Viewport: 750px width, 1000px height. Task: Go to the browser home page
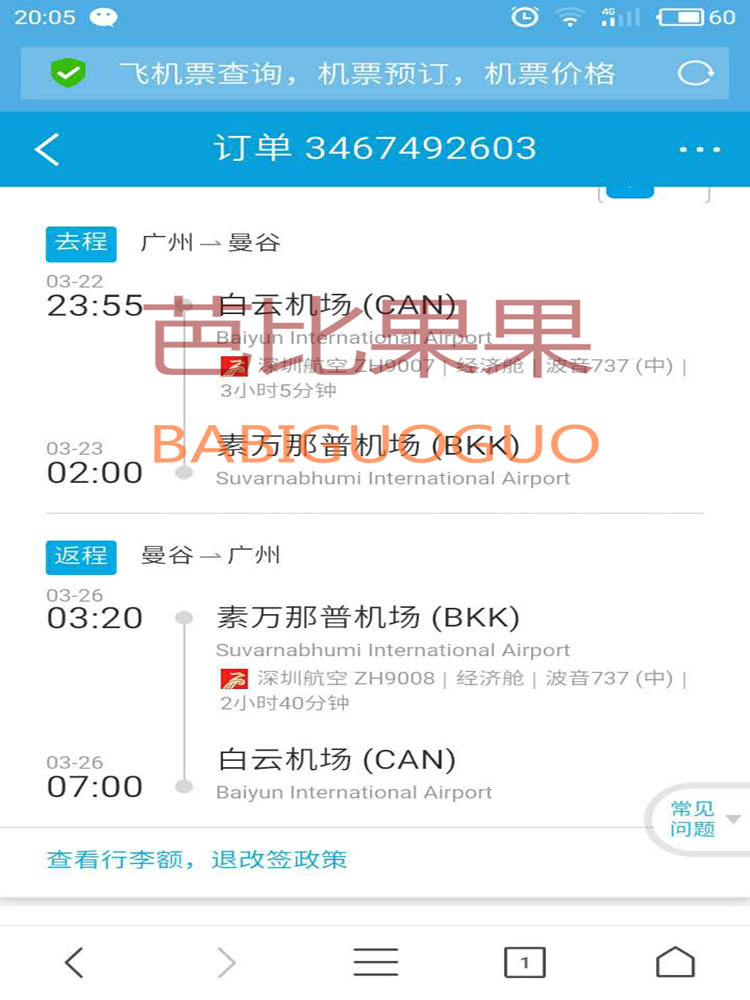coord(675,962)
